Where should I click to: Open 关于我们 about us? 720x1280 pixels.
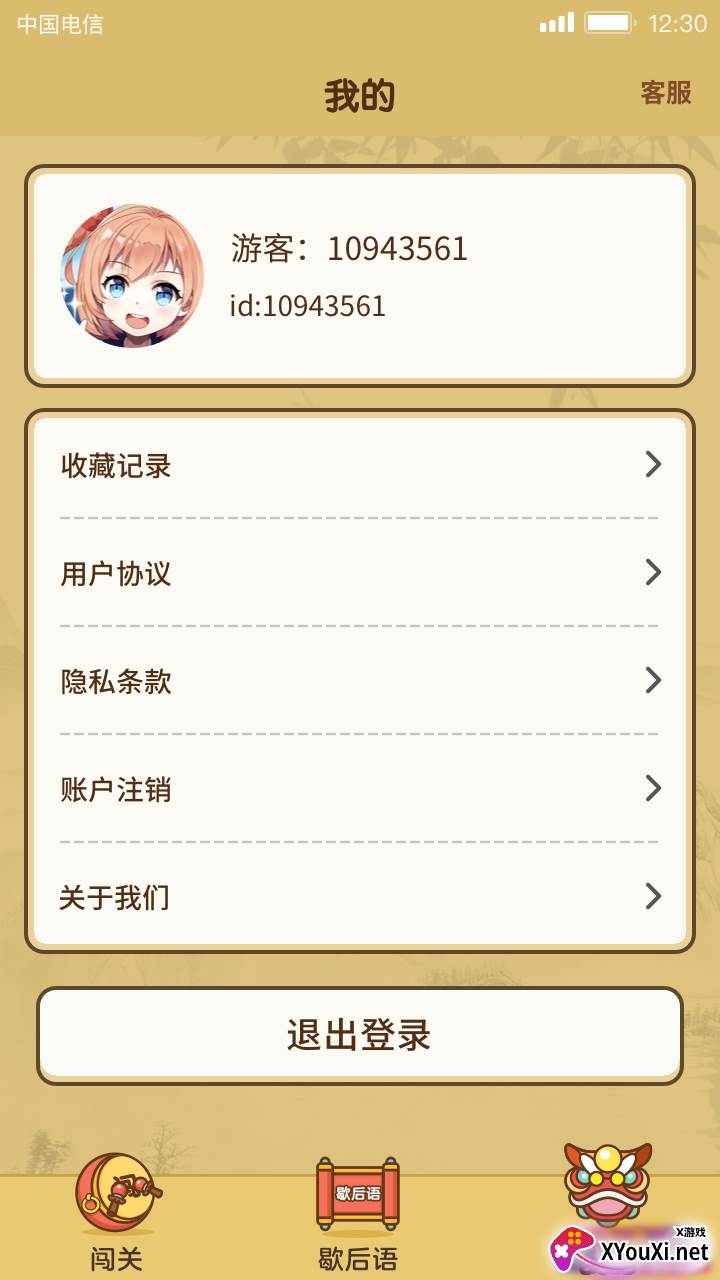click(x=360, y=897)
